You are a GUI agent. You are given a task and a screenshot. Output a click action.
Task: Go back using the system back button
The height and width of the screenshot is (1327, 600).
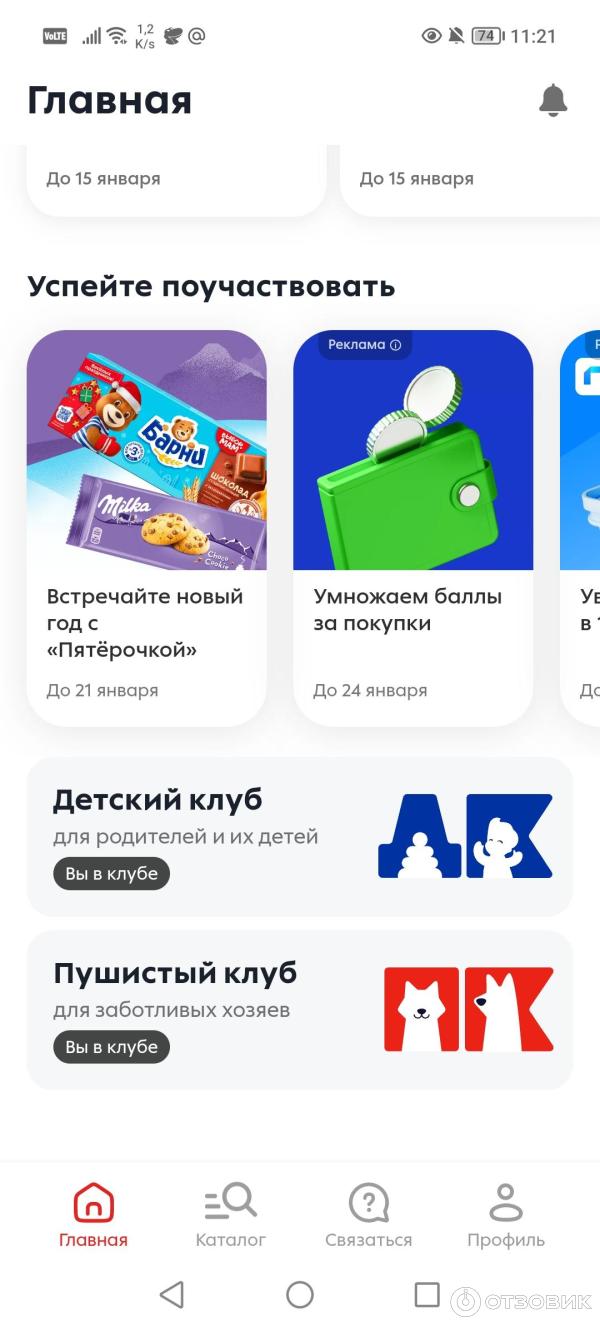point(172,1295)
